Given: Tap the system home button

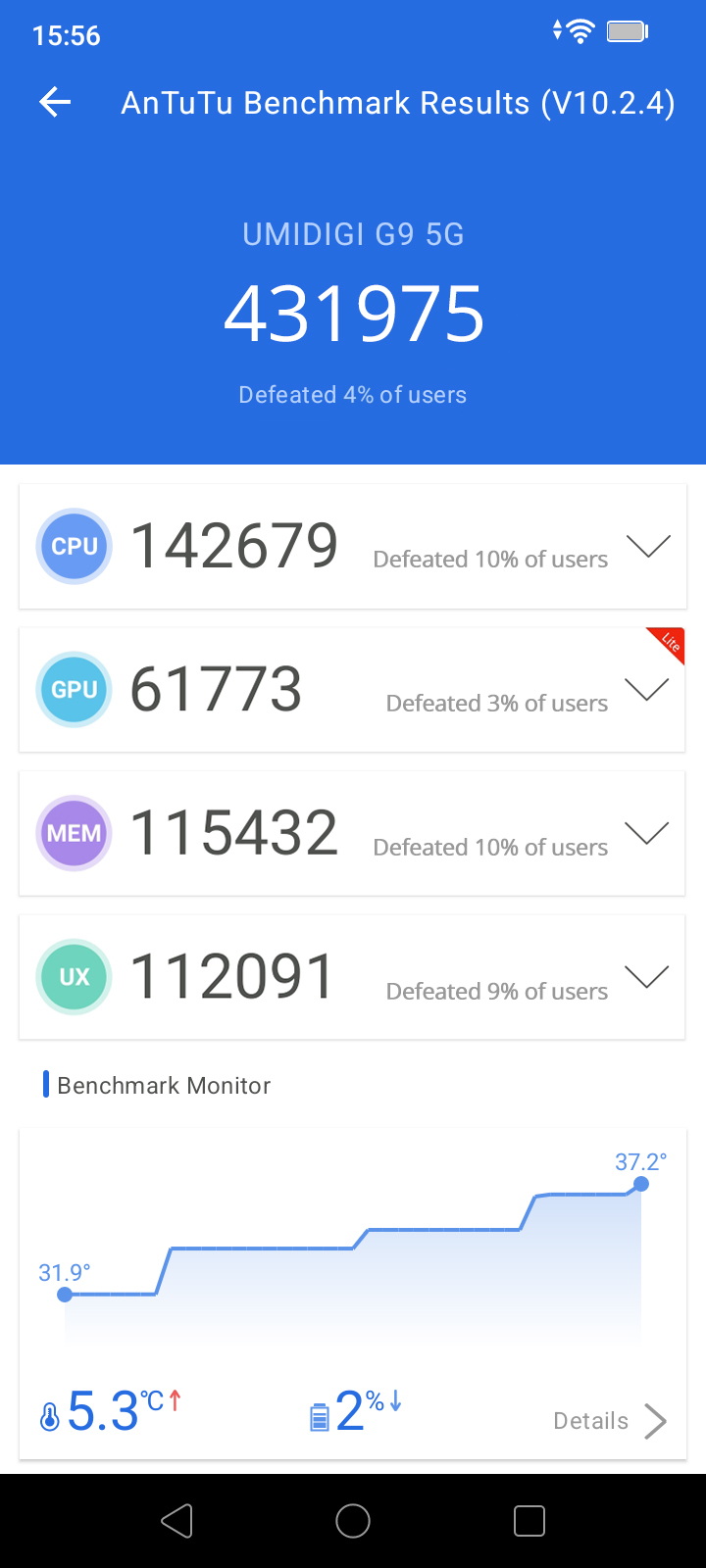Looking at the screenshot, I should click(x=353, y=1521).
